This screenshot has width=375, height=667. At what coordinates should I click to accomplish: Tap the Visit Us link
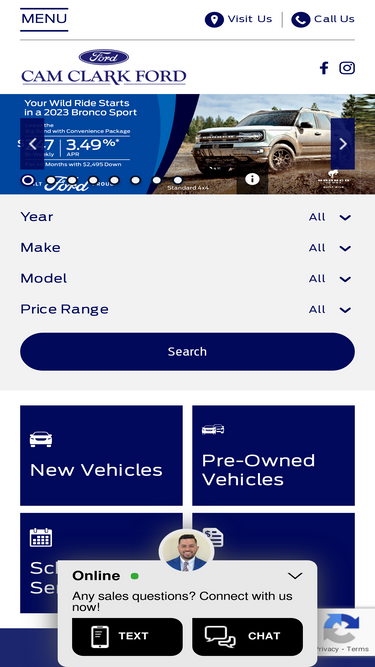click(238, 20)
